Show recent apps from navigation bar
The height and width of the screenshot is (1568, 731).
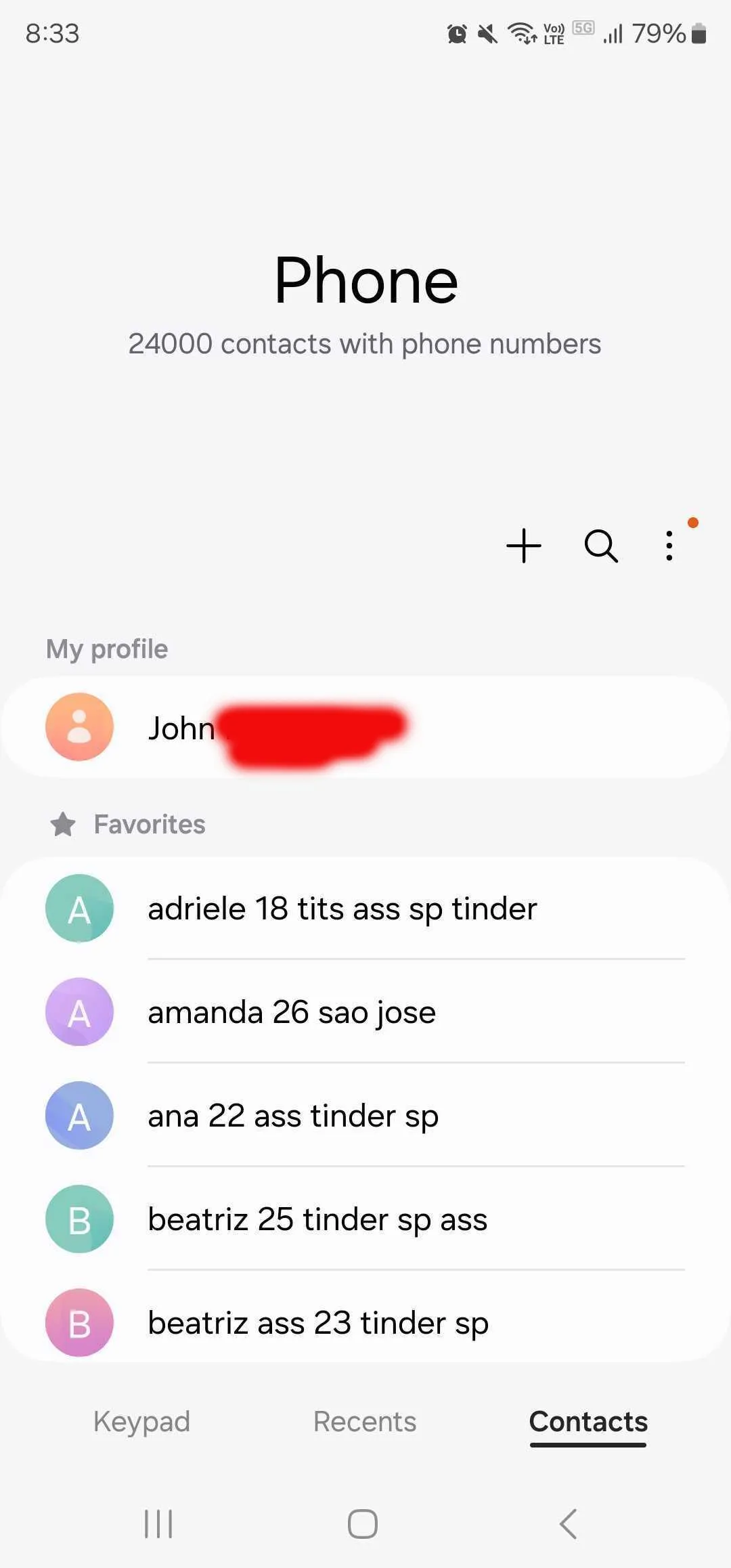coord(158,1524)
